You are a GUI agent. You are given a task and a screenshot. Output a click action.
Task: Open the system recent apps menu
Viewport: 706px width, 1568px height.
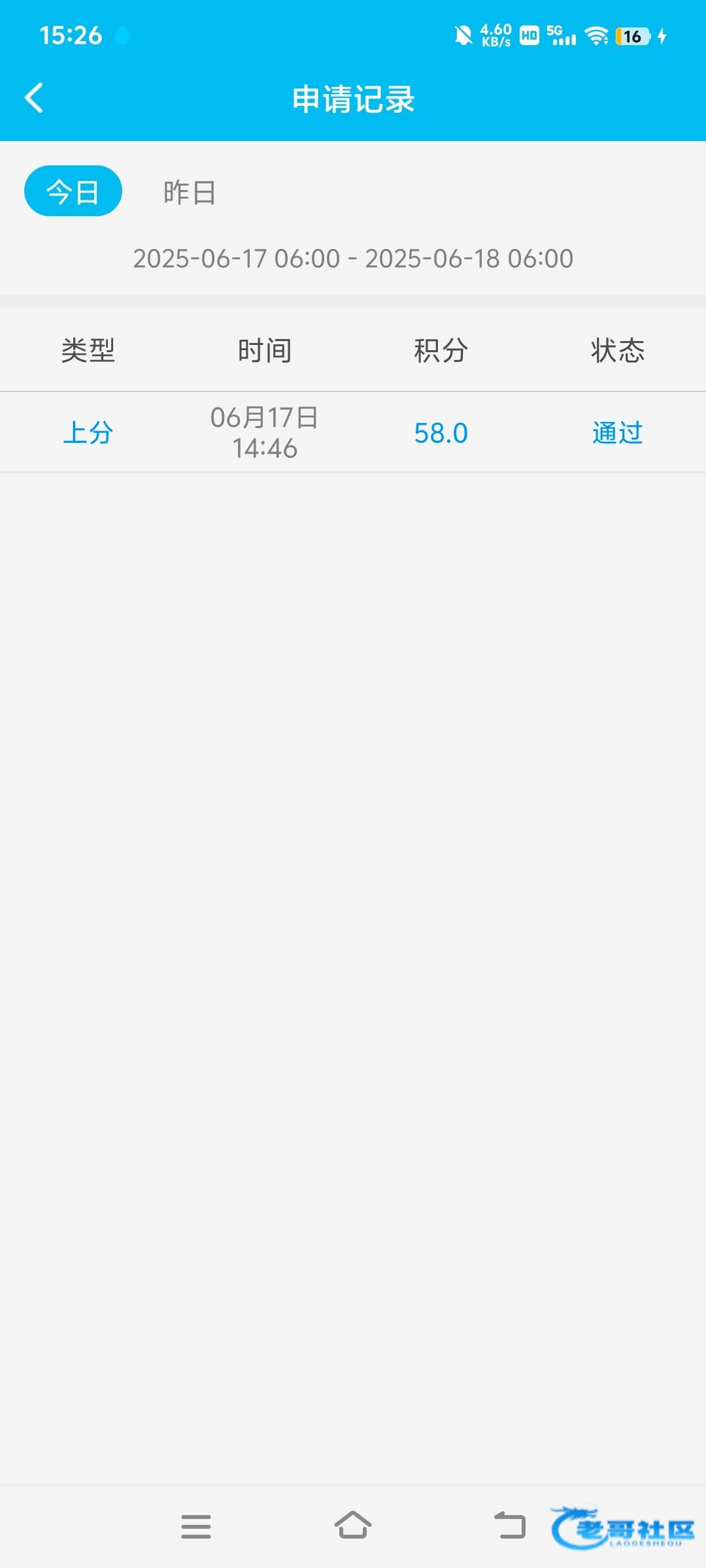point(196,1526)
